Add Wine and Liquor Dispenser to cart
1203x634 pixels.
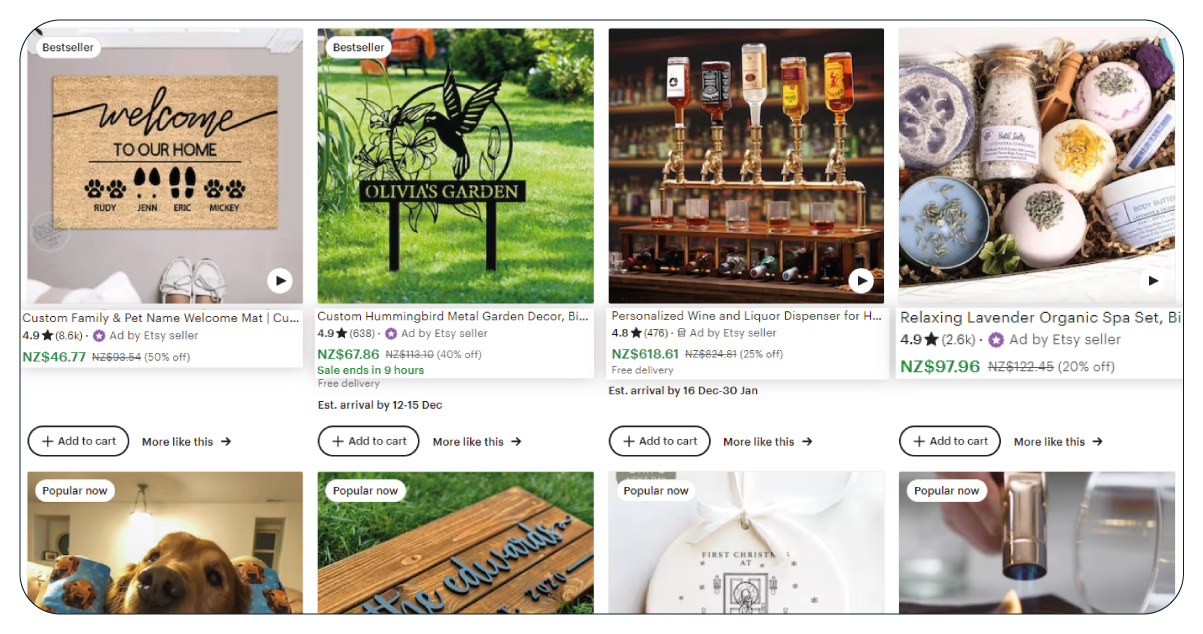[x=659, y=441]
